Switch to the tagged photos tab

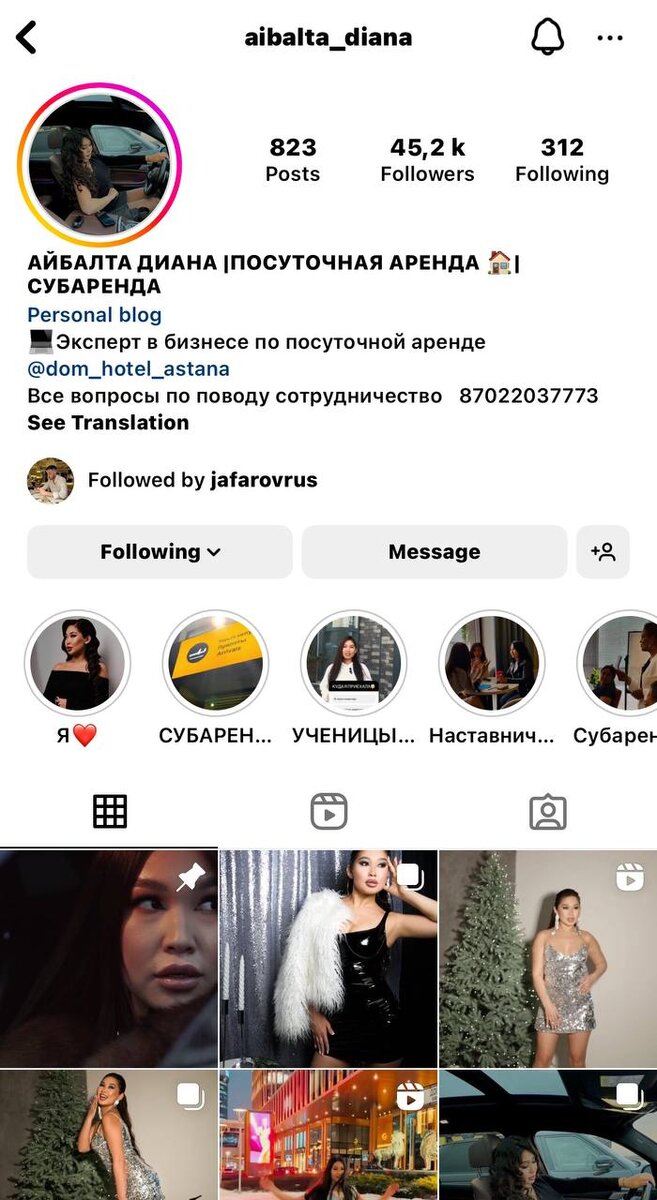(x=547, y=812)
